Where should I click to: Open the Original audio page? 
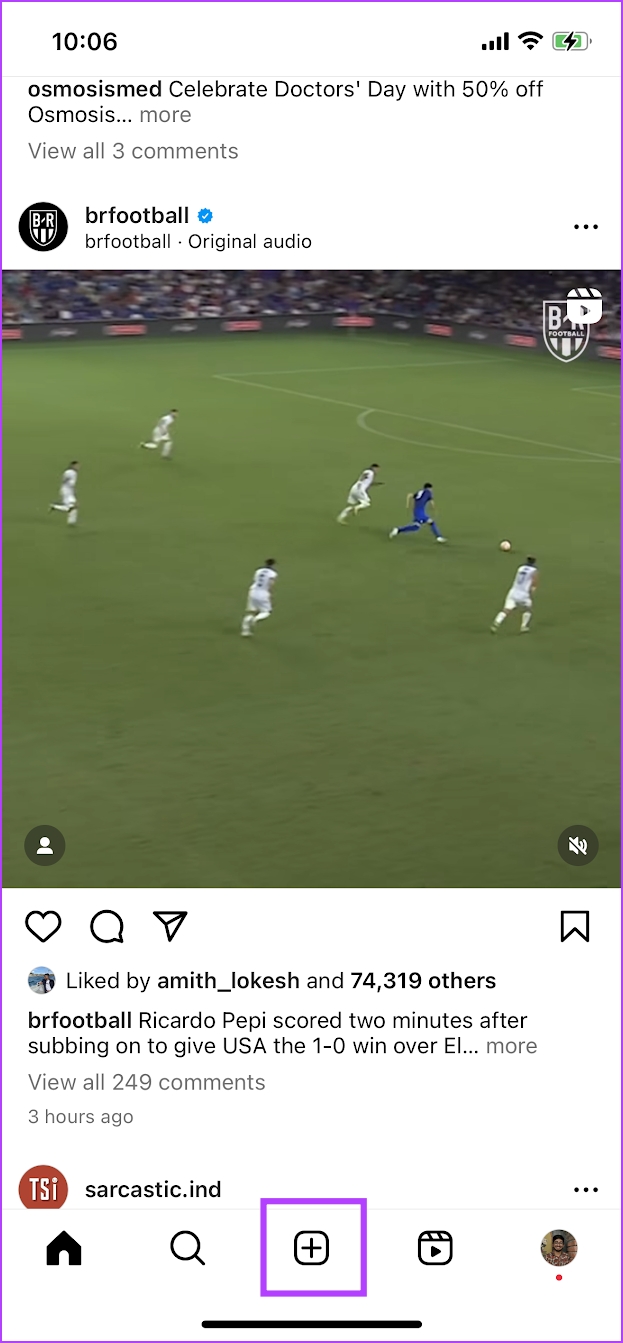click(250, 241)
